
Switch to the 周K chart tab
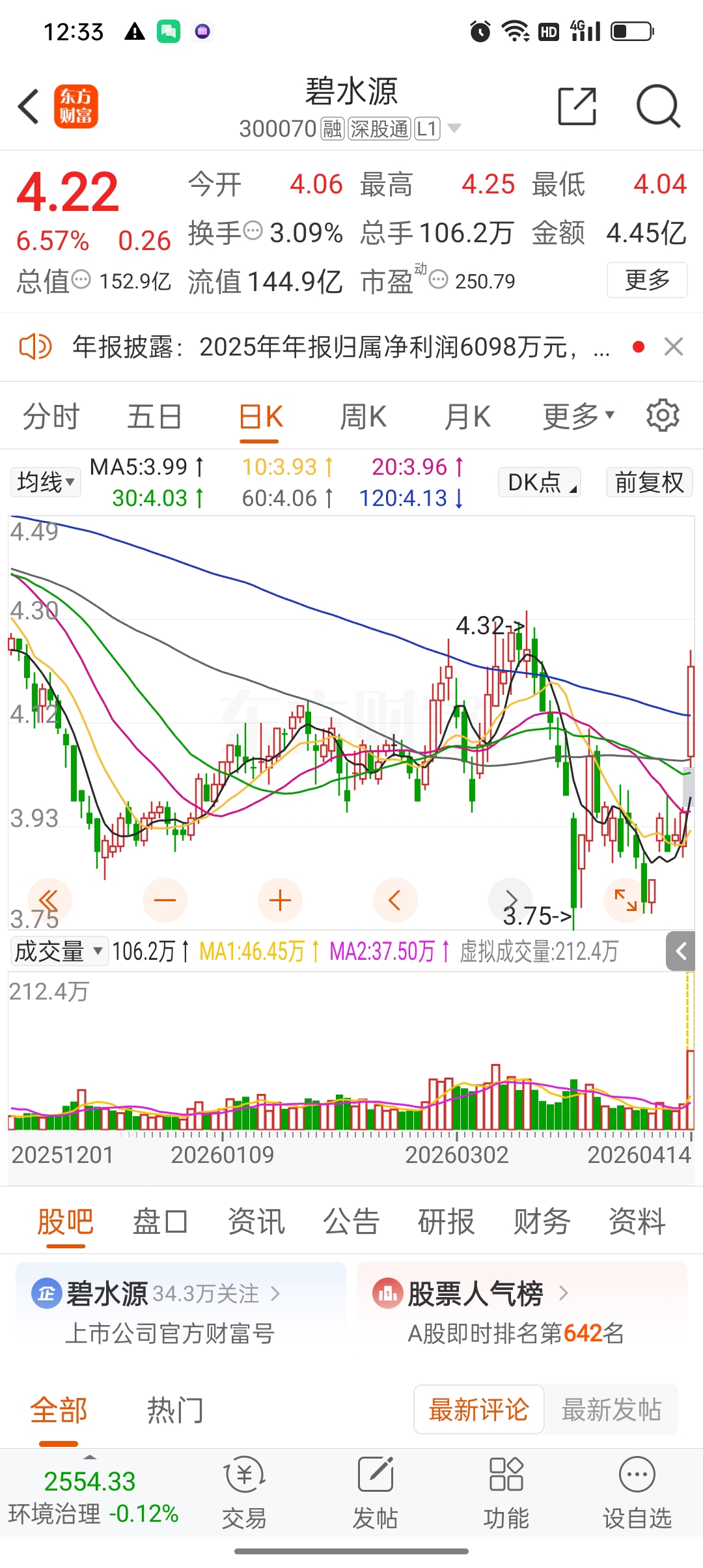(x=363, y=417)
